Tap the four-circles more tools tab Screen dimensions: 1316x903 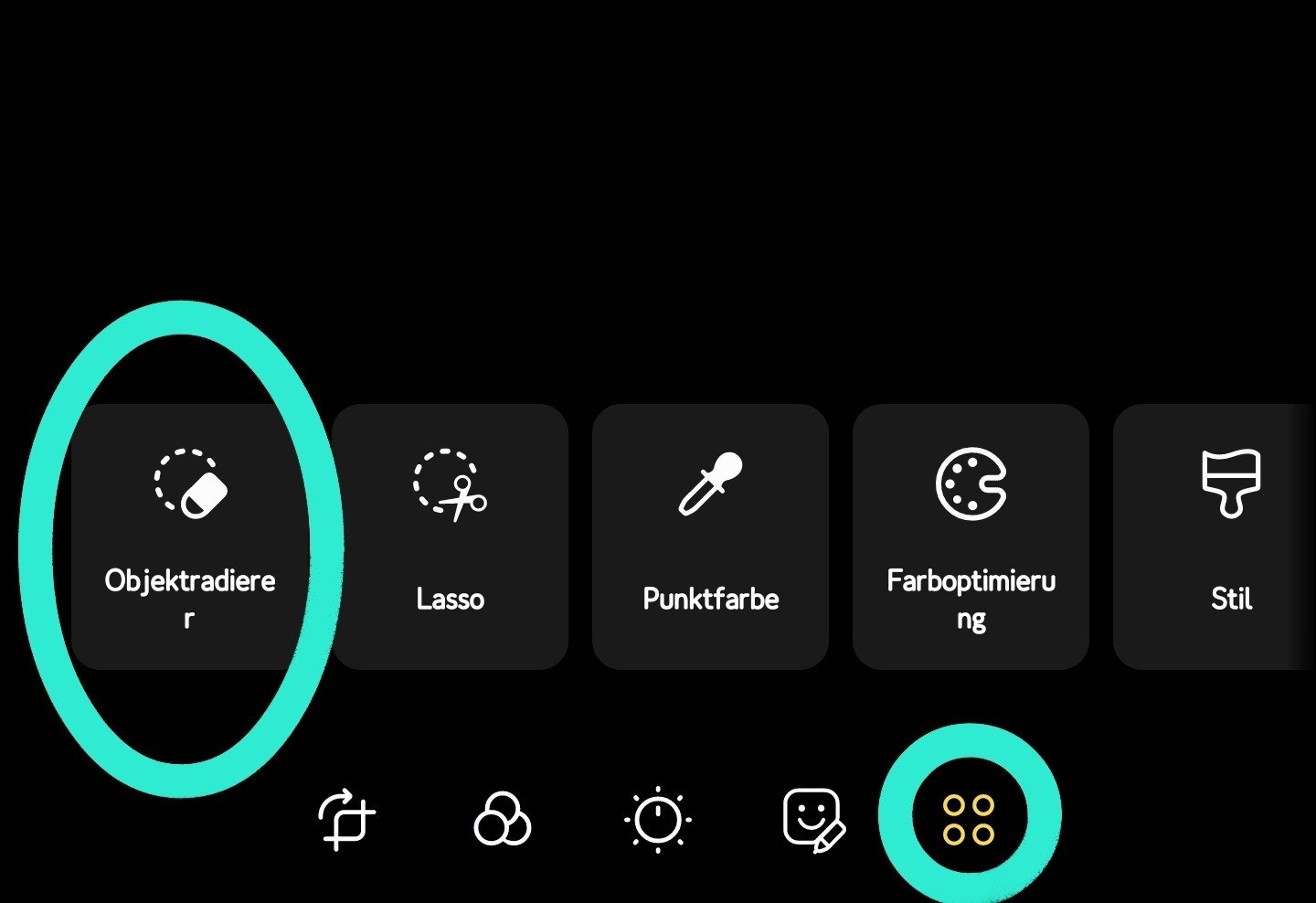point(969,819)
